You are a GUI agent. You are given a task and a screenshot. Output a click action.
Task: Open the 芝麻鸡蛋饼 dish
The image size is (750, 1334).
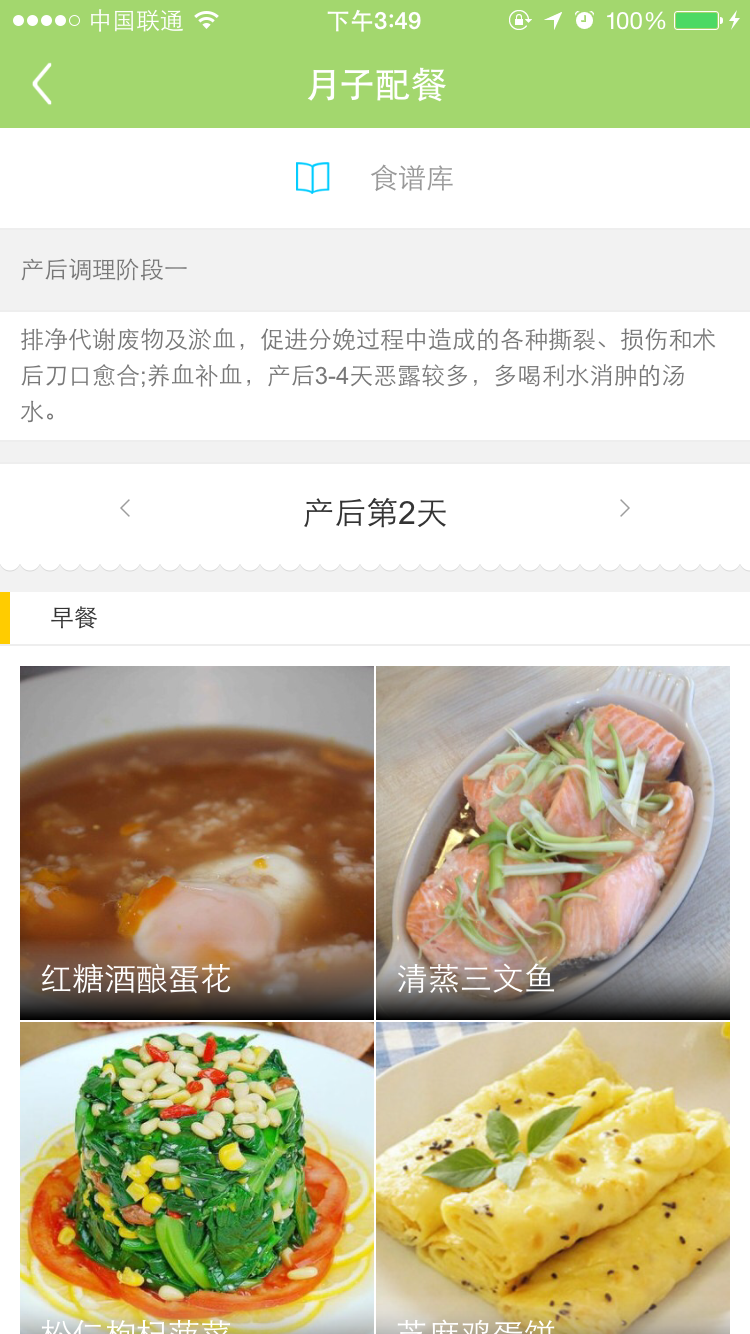coord(553,1178)
